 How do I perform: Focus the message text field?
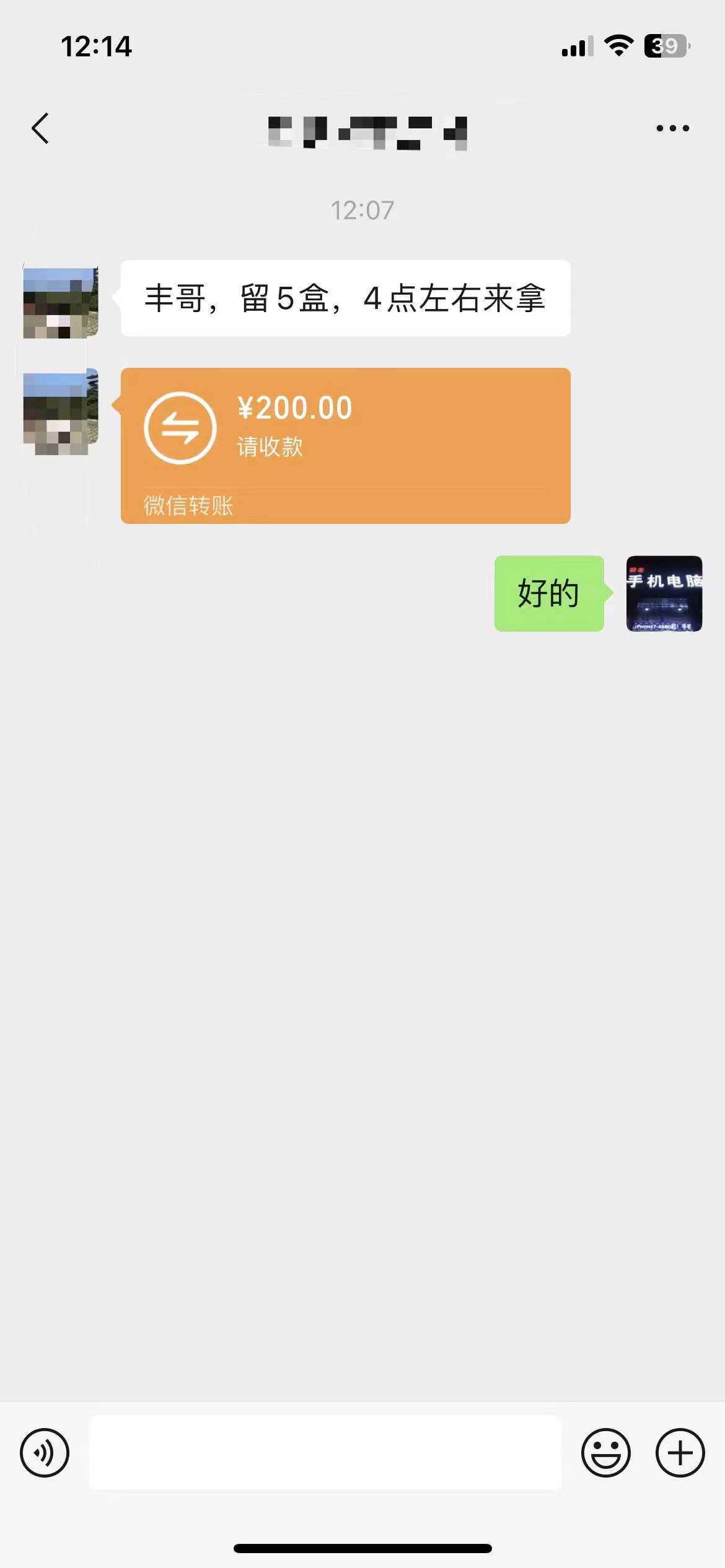pyautogui.click(x=325, y=1452)
